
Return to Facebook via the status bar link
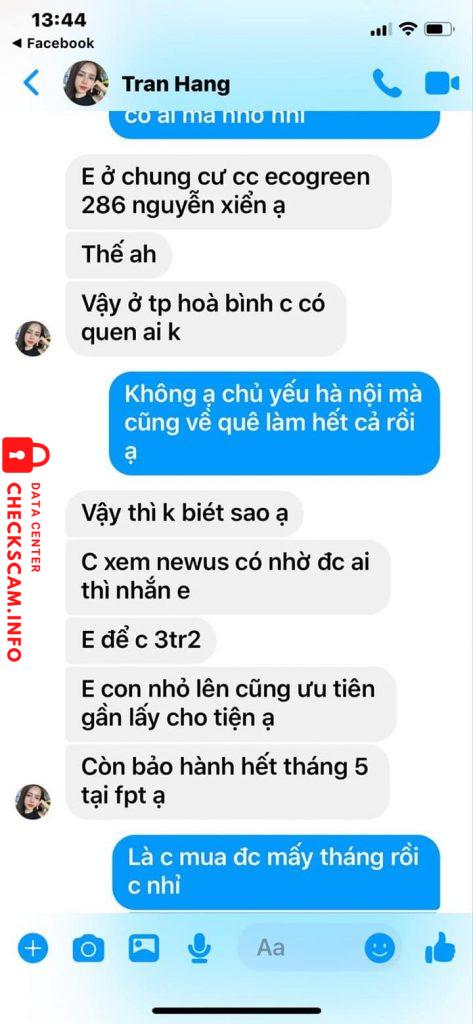point(53,43)
